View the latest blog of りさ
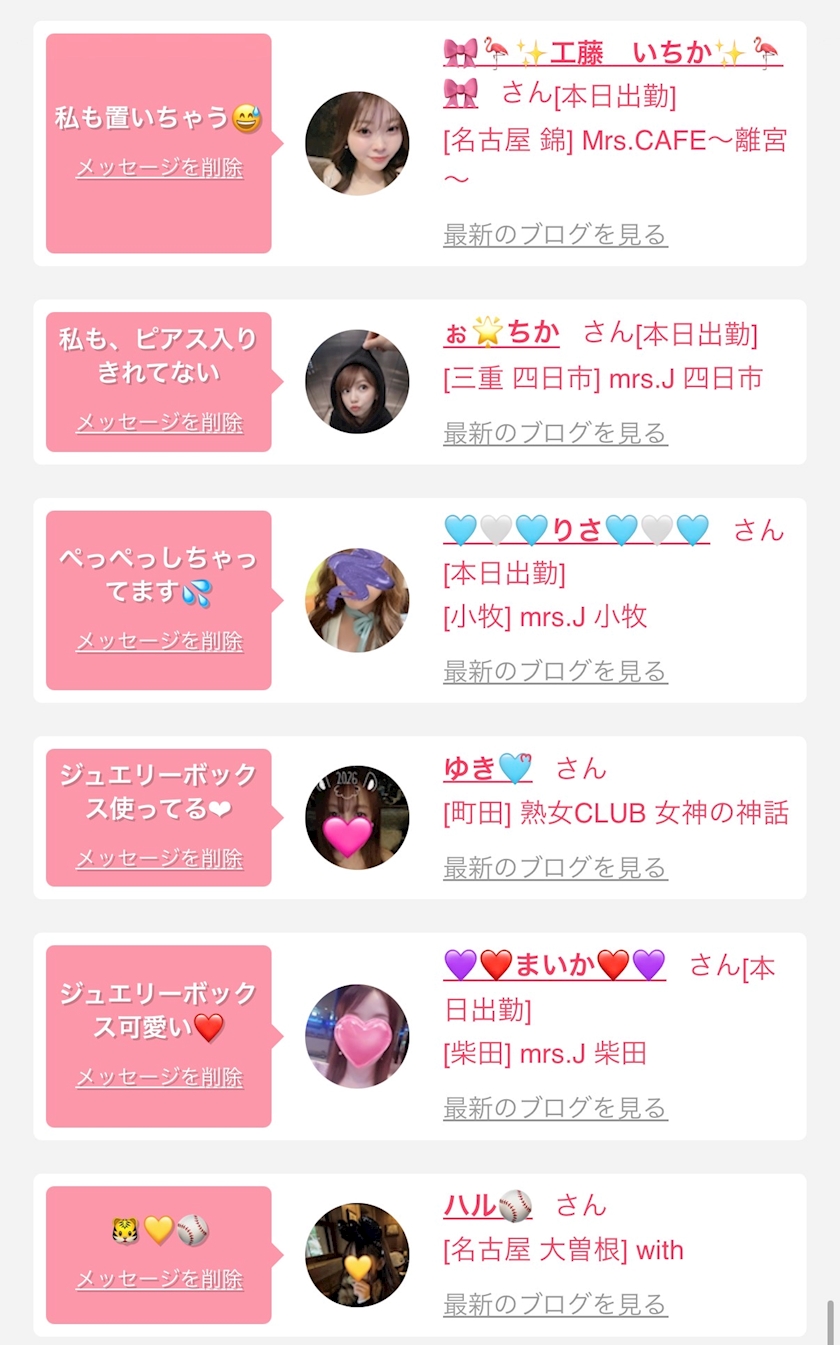Screen dimensions: 840x1345 click(555, 671)
